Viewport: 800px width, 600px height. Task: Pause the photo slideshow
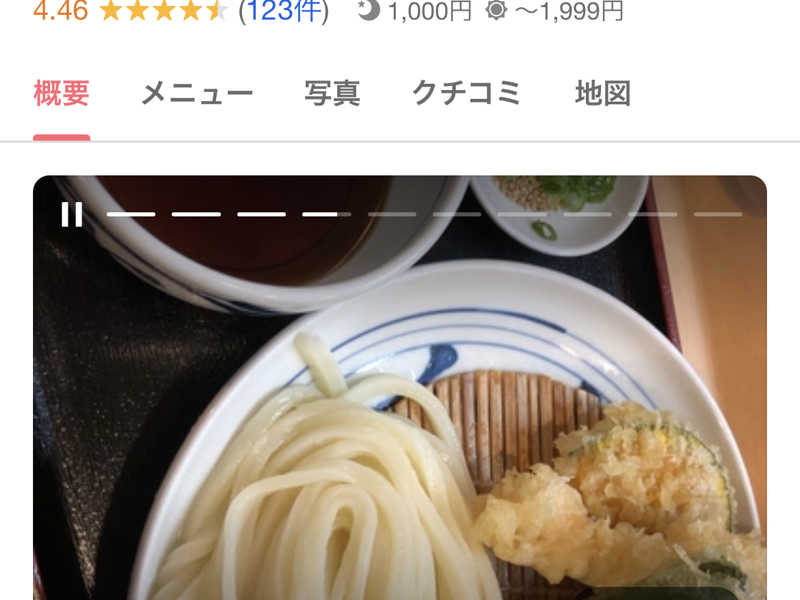(x=72, y=214)
